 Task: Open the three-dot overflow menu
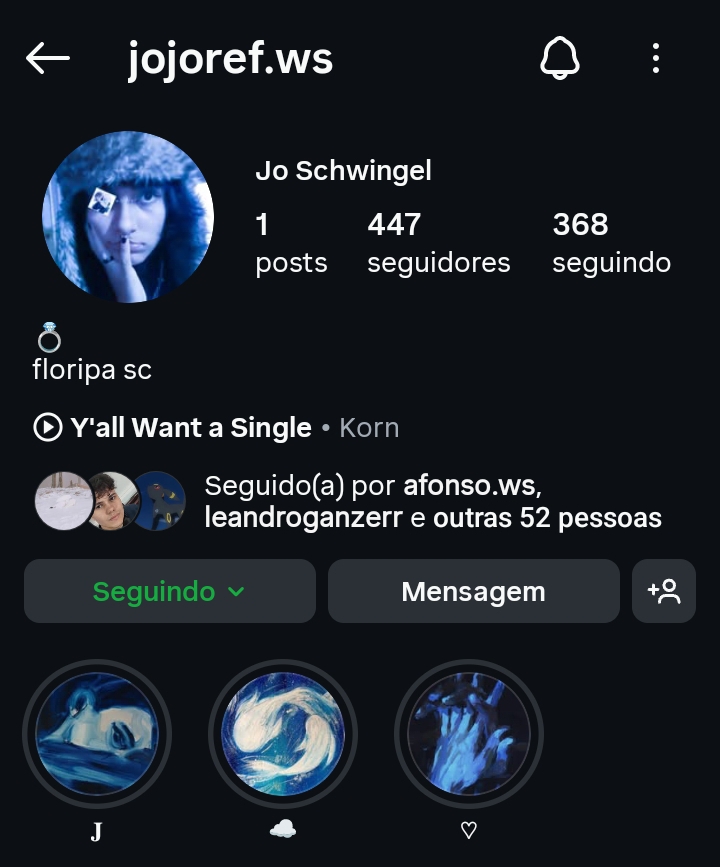pos(656,59)
